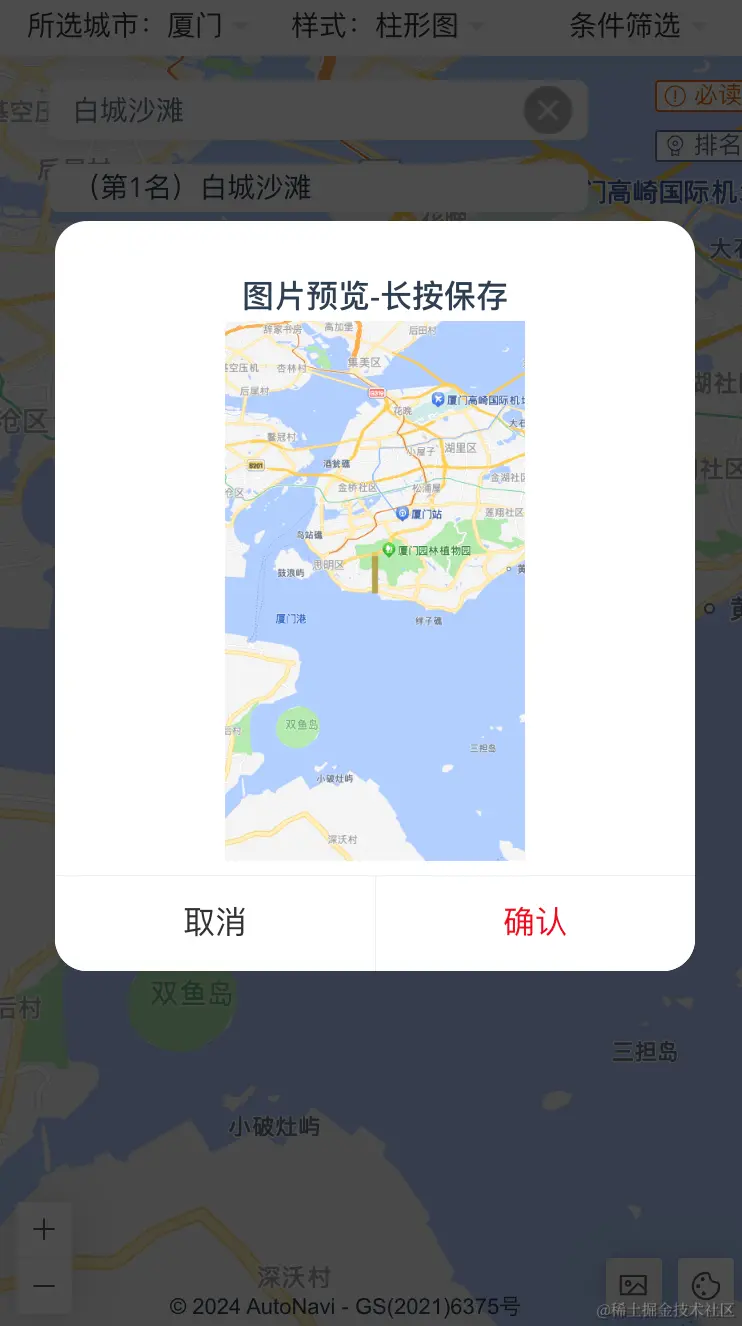Zoom out on the map
The height and width of the screenshot is (1326, 742).
tap(44, 1286)
